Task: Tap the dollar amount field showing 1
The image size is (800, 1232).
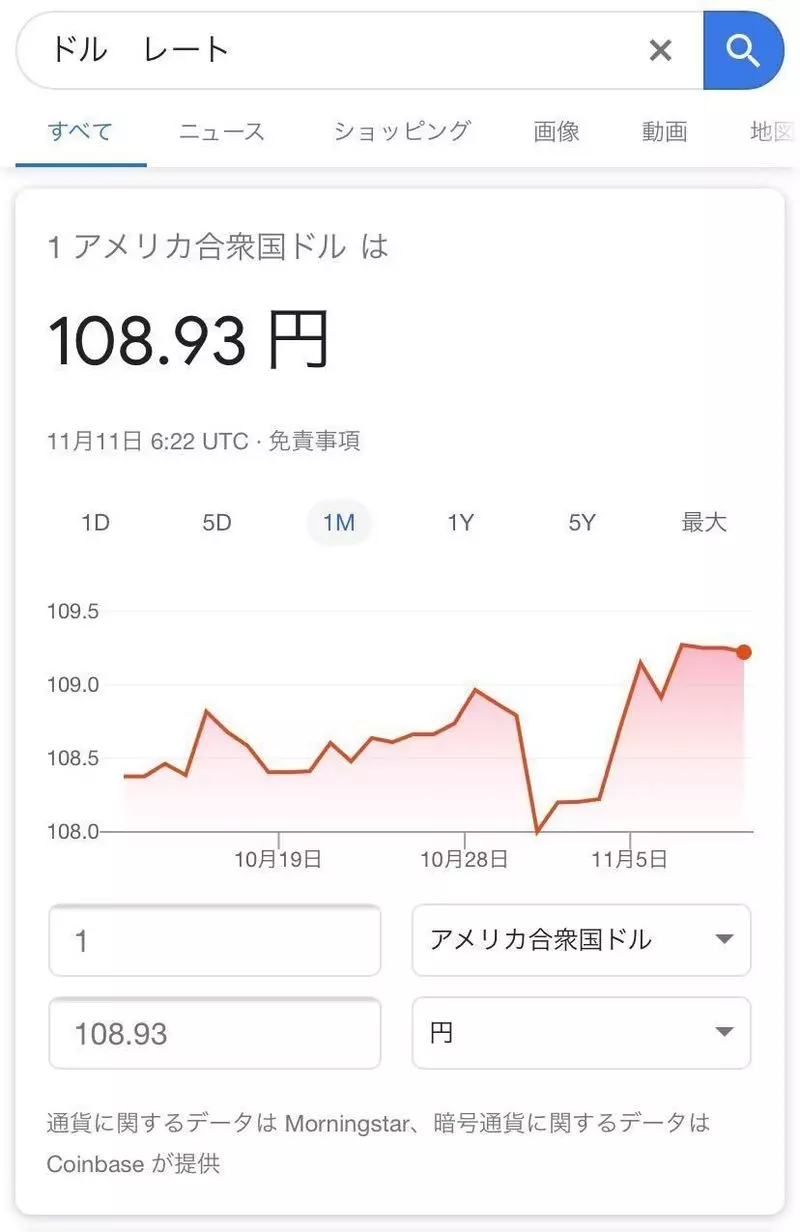Action: [214, 941]
